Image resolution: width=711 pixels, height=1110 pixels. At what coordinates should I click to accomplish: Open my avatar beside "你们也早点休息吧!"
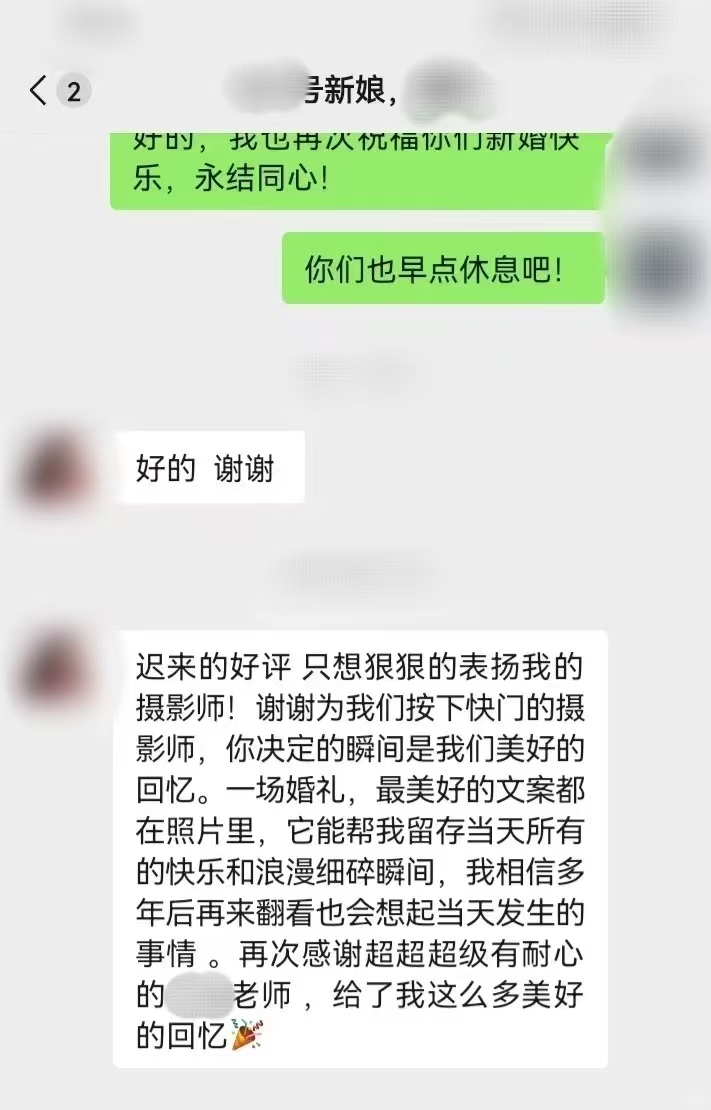click(x=662, y=268)
